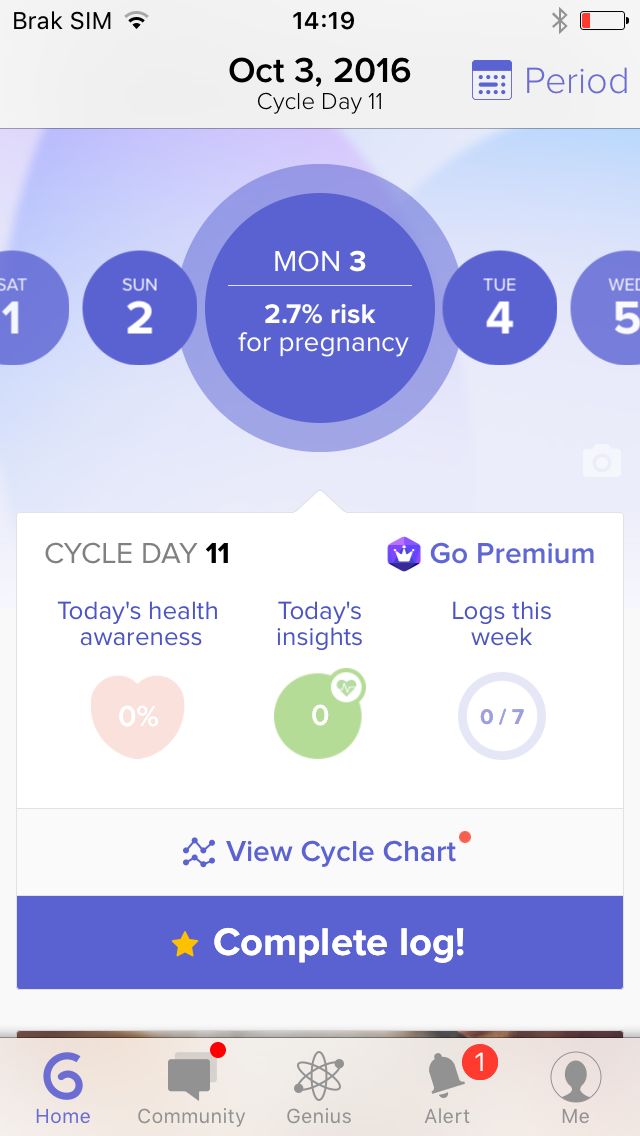640x1136 pixels.
Task: Tap the Home tab
Action: tap(63, 1085)
